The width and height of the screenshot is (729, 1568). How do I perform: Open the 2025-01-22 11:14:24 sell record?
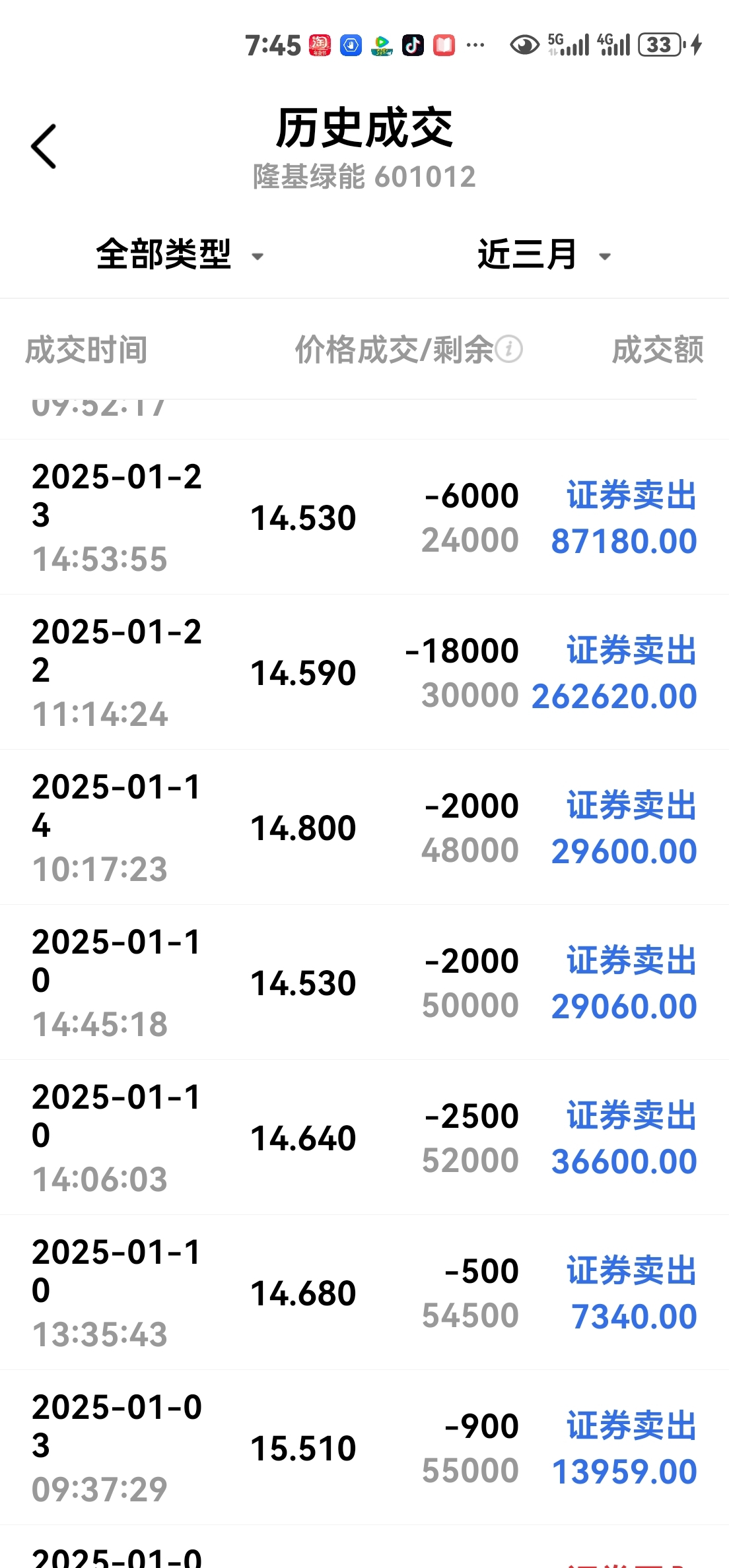click(x=364, y=672)
